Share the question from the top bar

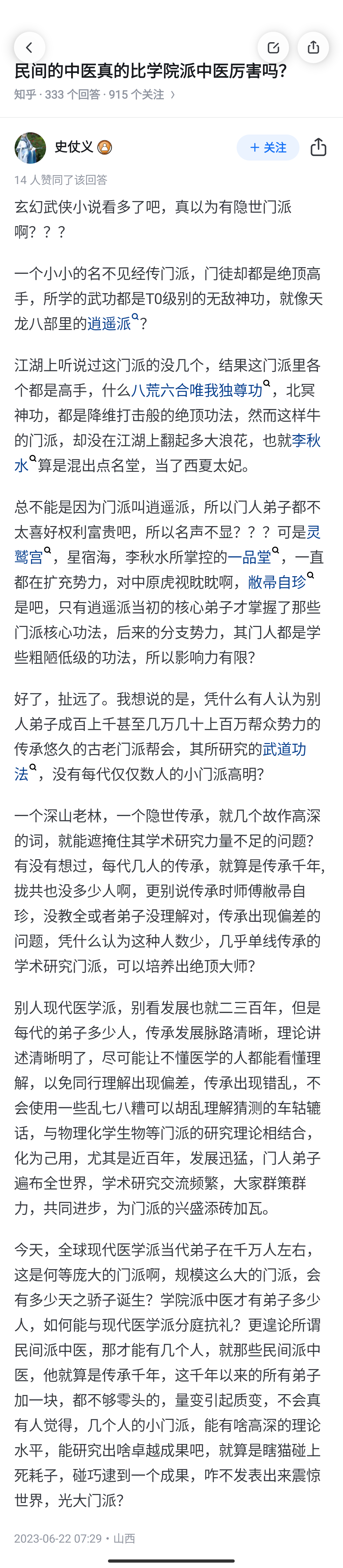(x=313, y=48)
